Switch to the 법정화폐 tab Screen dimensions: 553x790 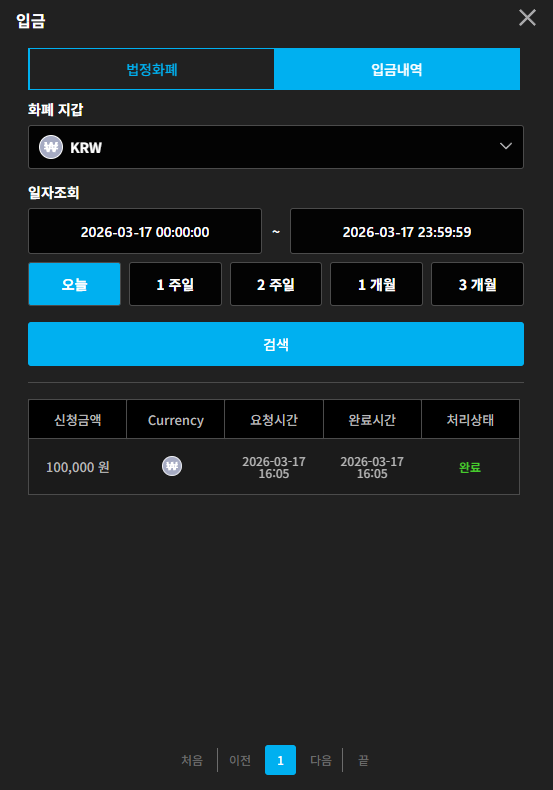point(152,69)
